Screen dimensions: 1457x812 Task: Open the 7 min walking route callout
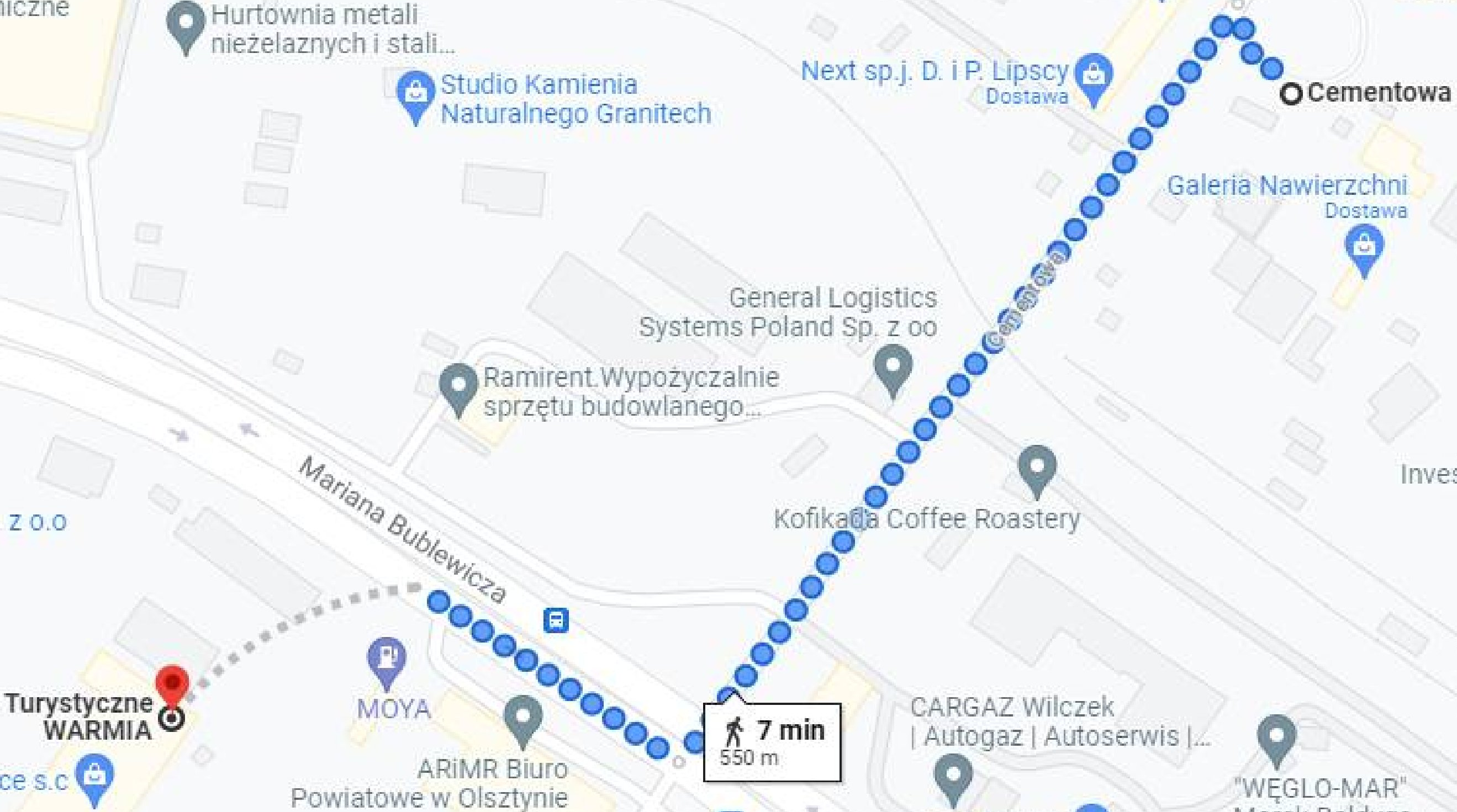tap(772, 742)
